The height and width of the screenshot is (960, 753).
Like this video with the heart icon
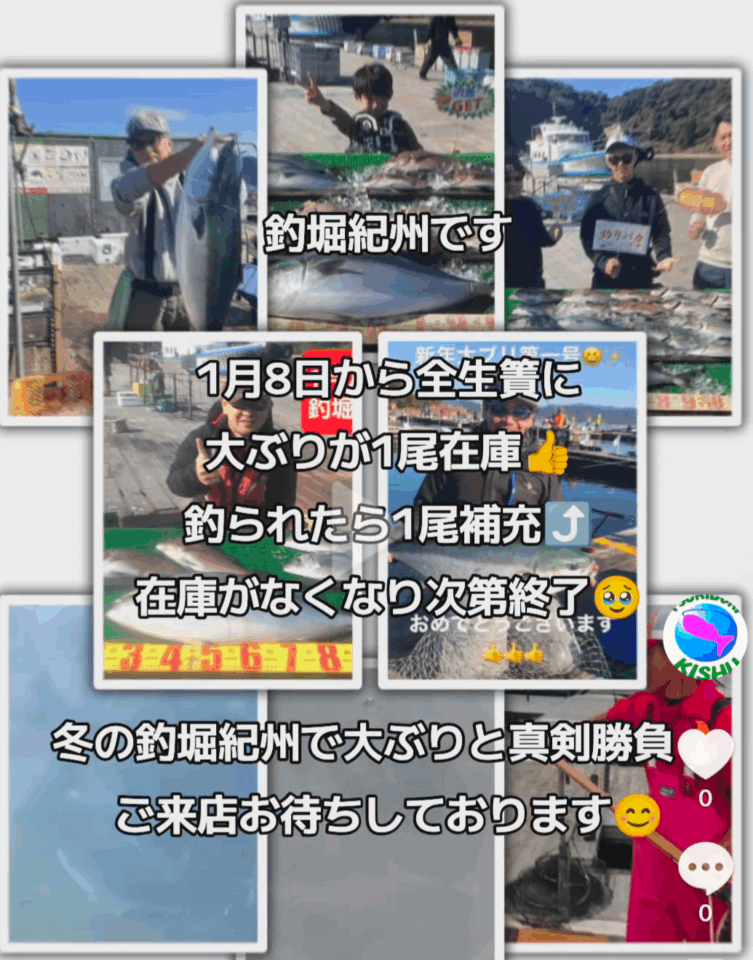tap(705, 755)
